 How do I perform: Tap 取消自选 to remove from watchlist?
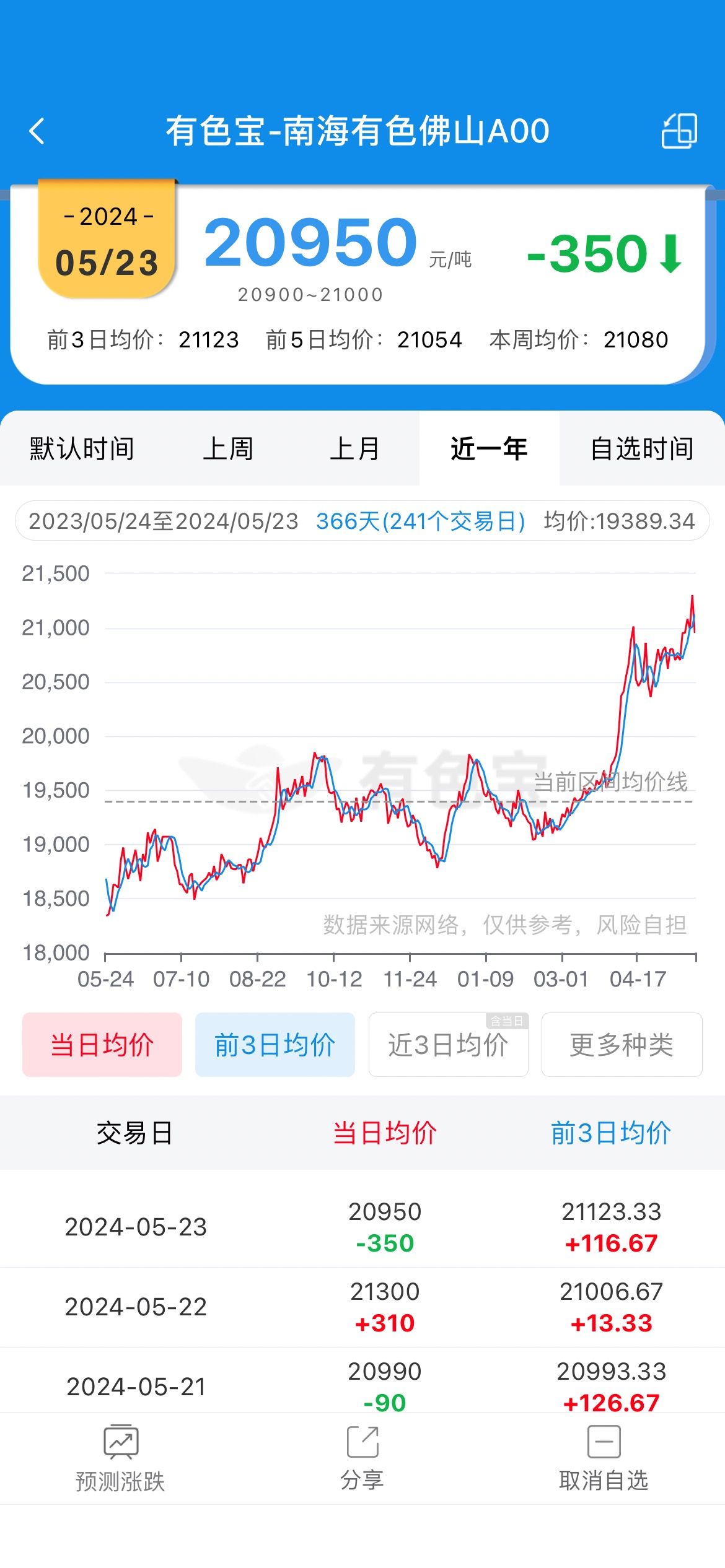[604, 1459]
